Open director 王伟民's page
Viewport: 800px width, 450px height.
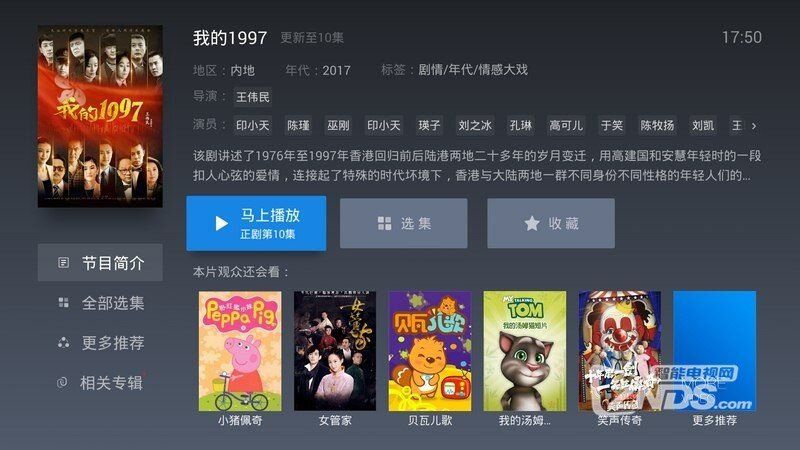(x=252, y=98)
